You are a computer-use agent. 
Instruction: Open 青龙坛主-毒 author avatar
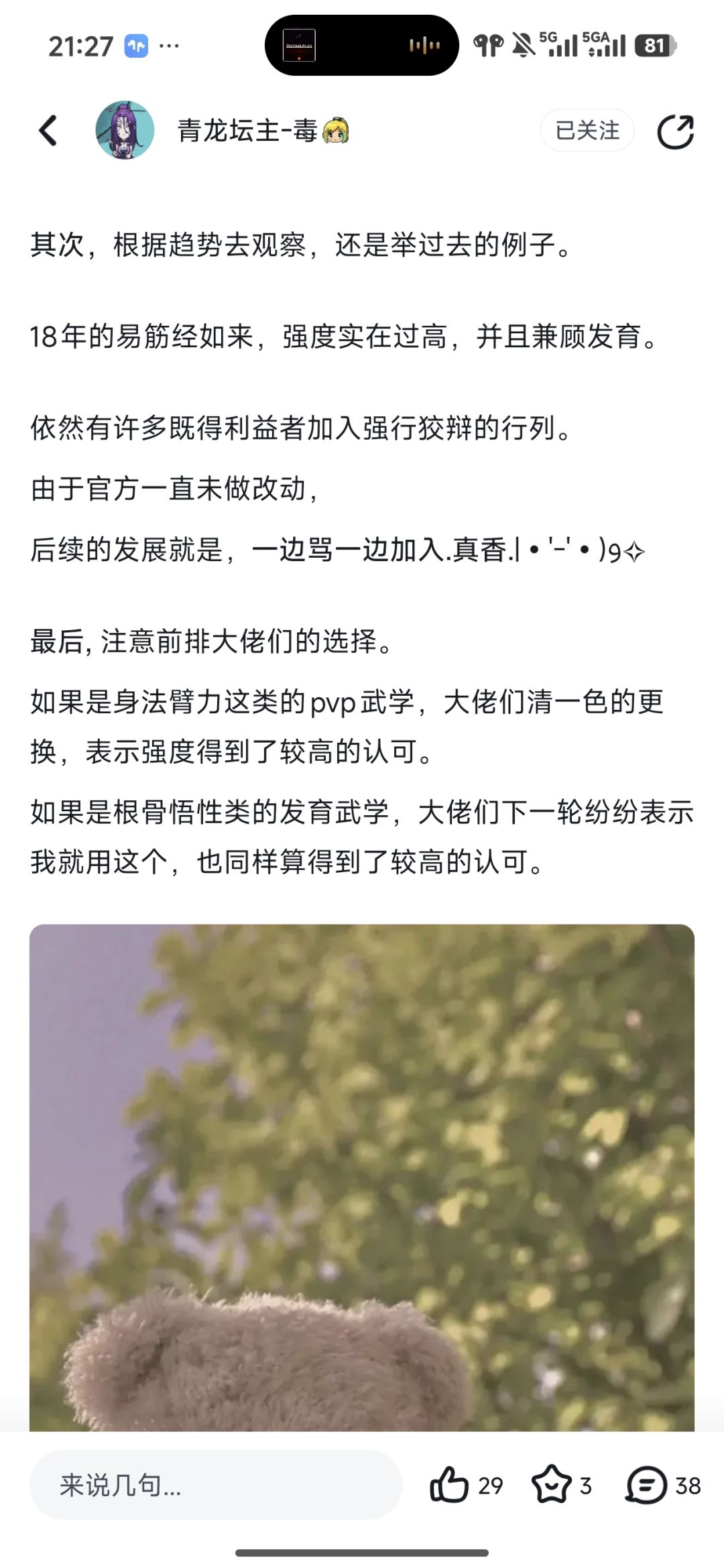point(125,130)
